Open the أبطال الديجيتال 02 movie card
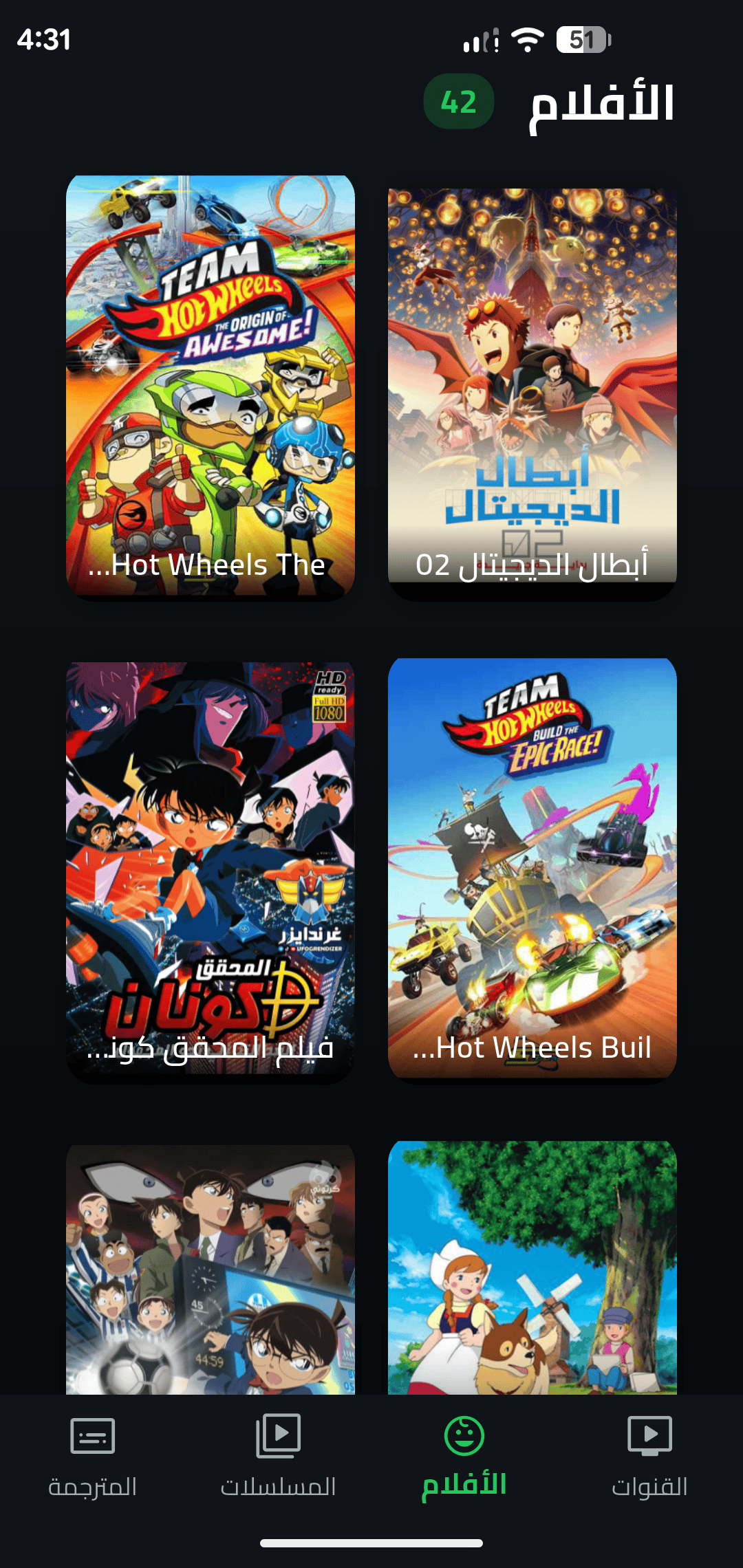The height and width of the screenshot is (1568, 743). coord(532,395)
